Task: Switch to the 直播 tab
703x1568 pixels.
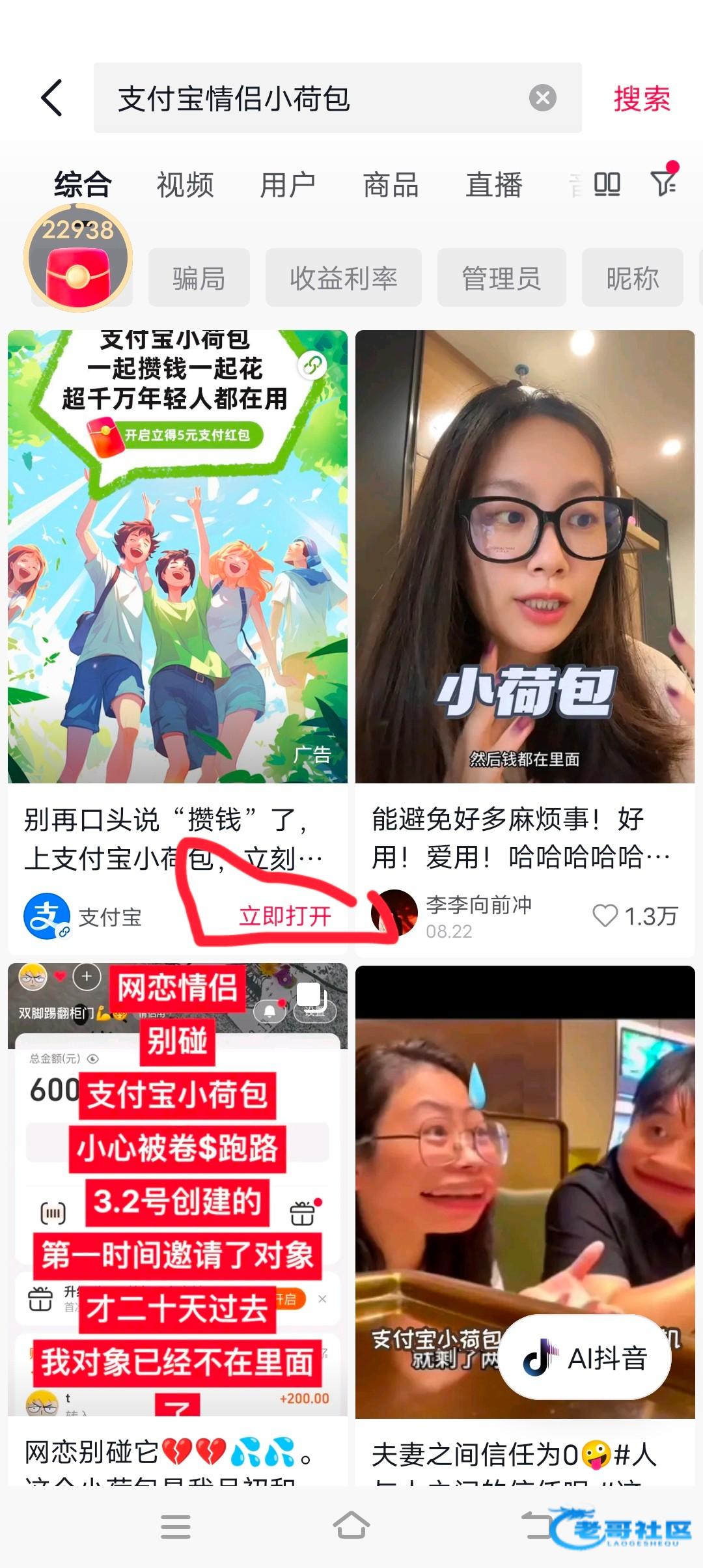Action: (x=494, y=185)
